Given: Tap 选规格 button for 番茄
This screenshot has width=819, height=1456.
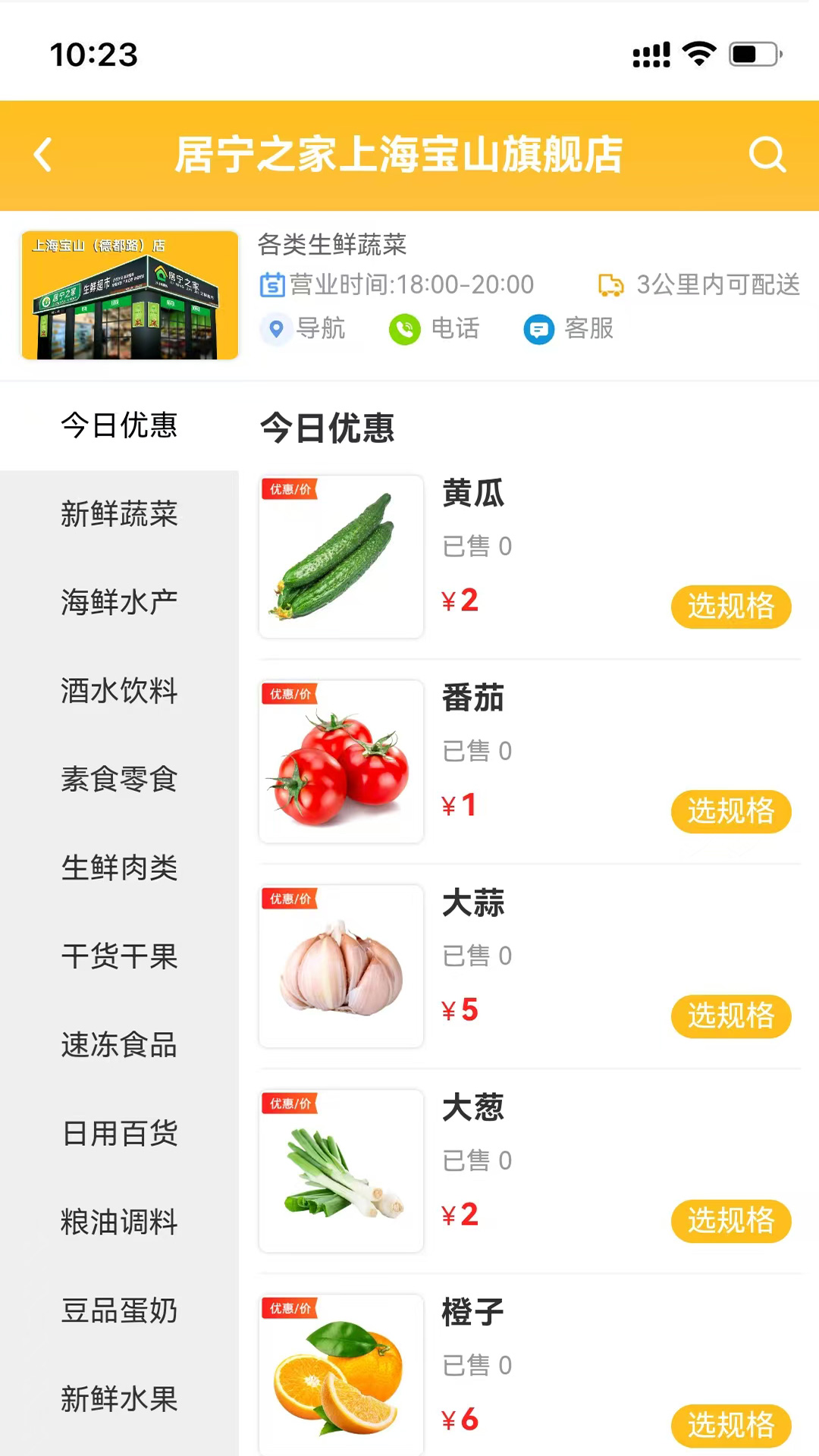Looking at the screenshot, I should pyautogui.click(x=730, y=811).
